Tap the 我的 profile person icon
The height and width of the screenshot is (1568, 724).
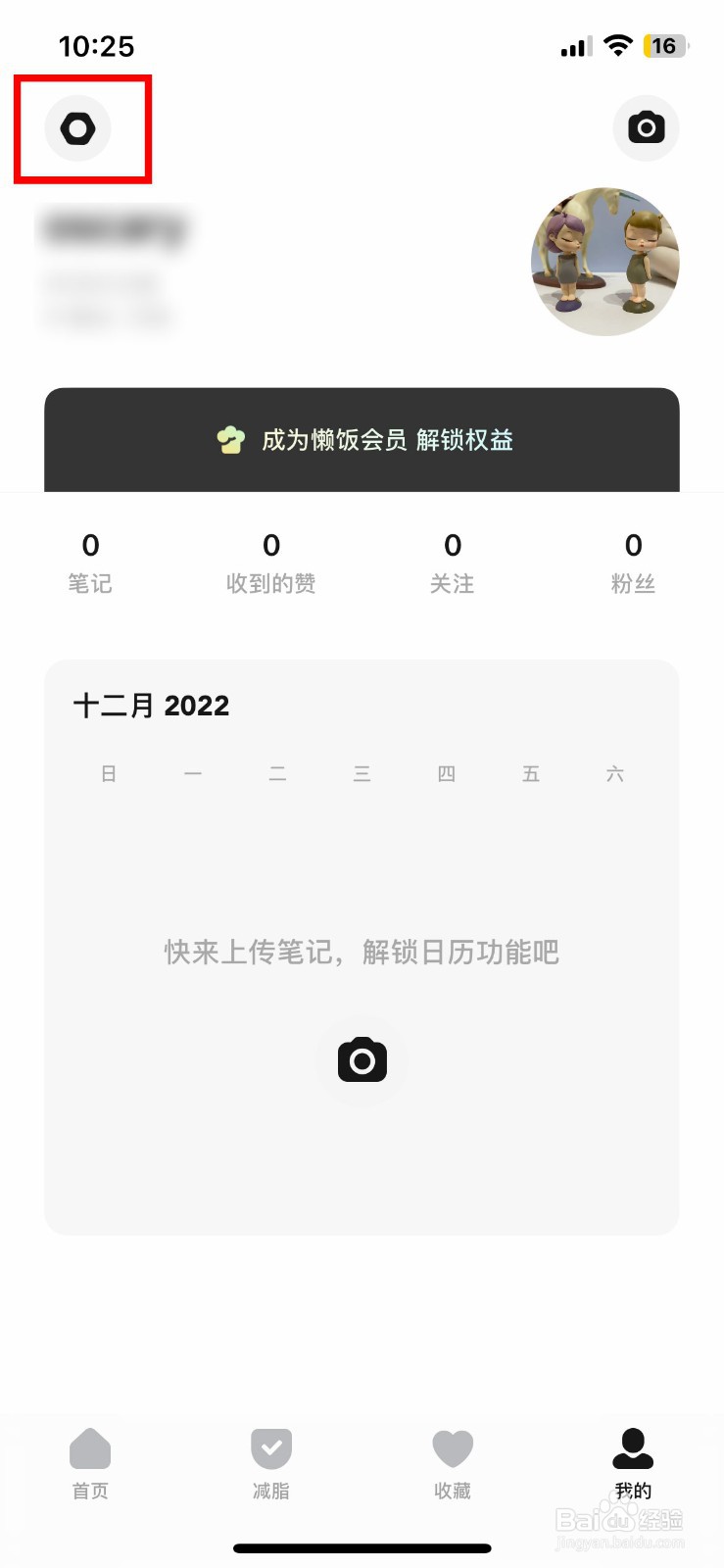coord(633,1445)
